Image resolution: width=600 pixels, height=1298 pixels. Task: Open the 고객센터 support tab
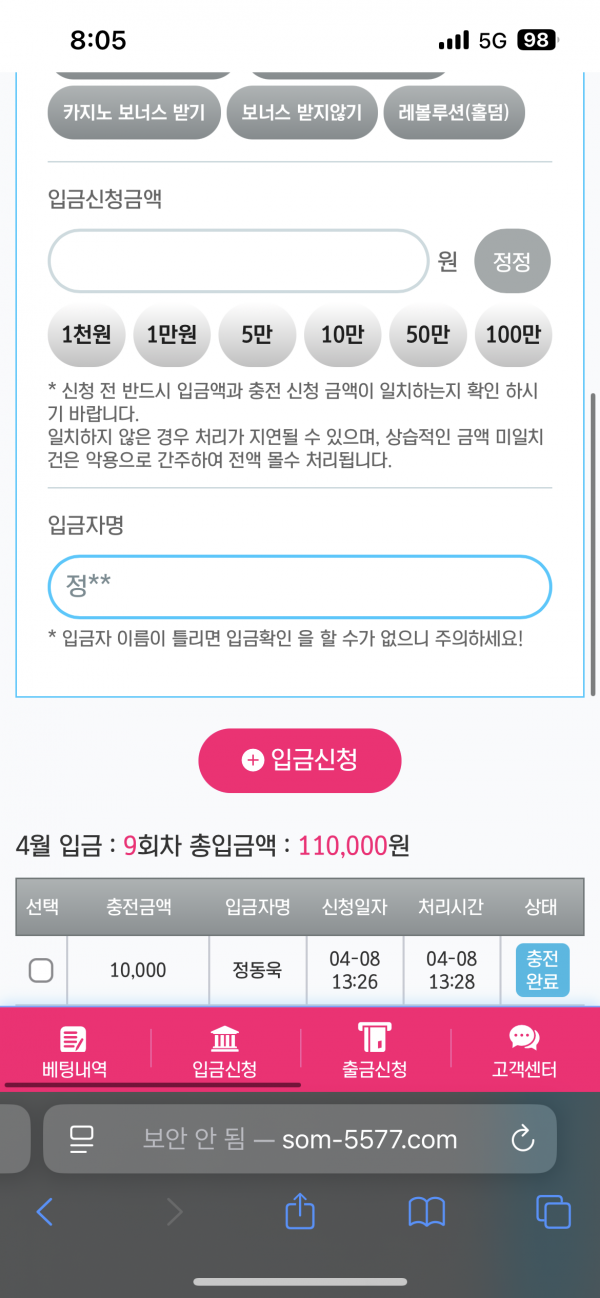click(x=524, y=1051)
